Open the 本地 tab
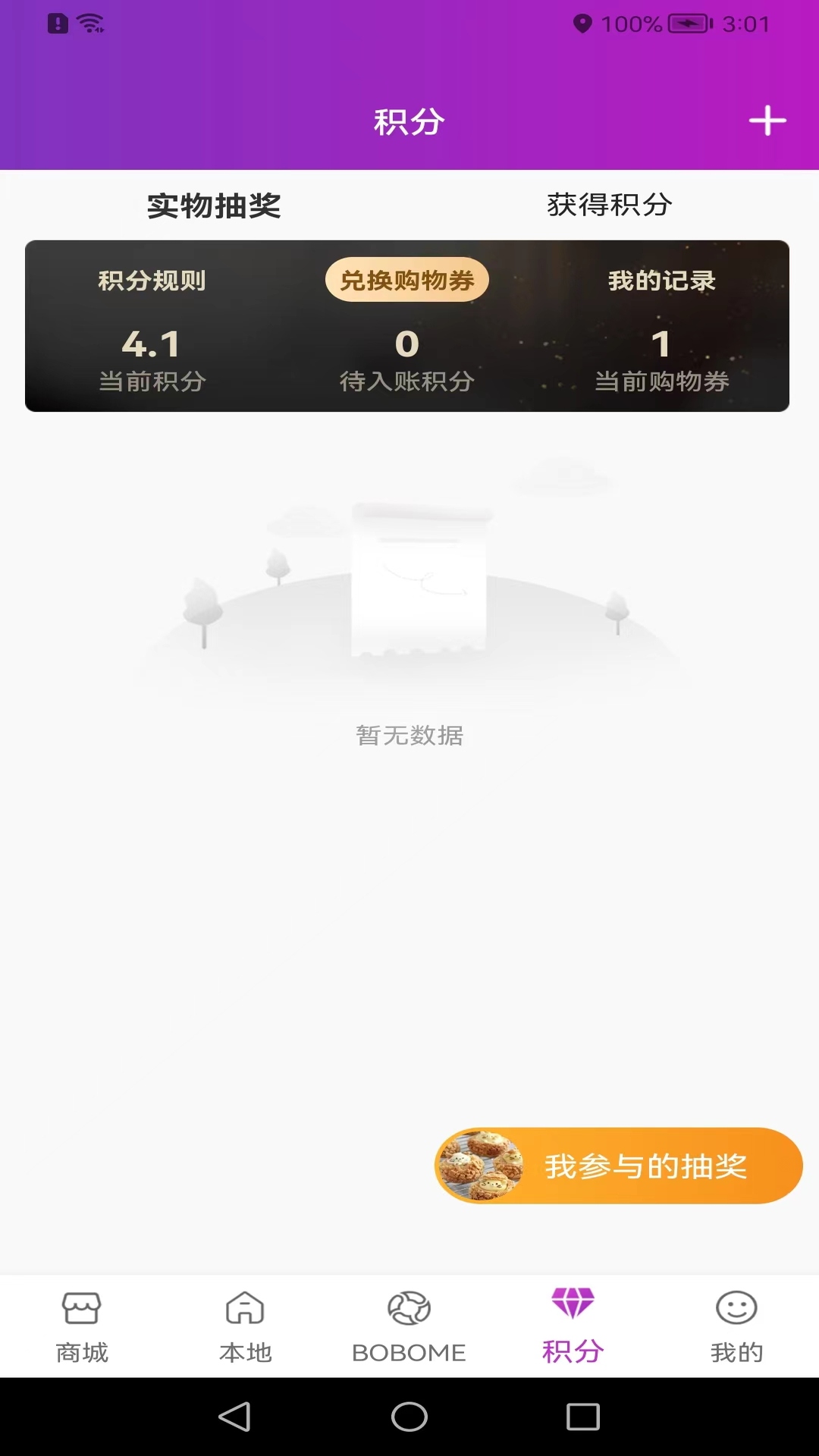This screenshot has height=1456, width=819. [245, 1327]
